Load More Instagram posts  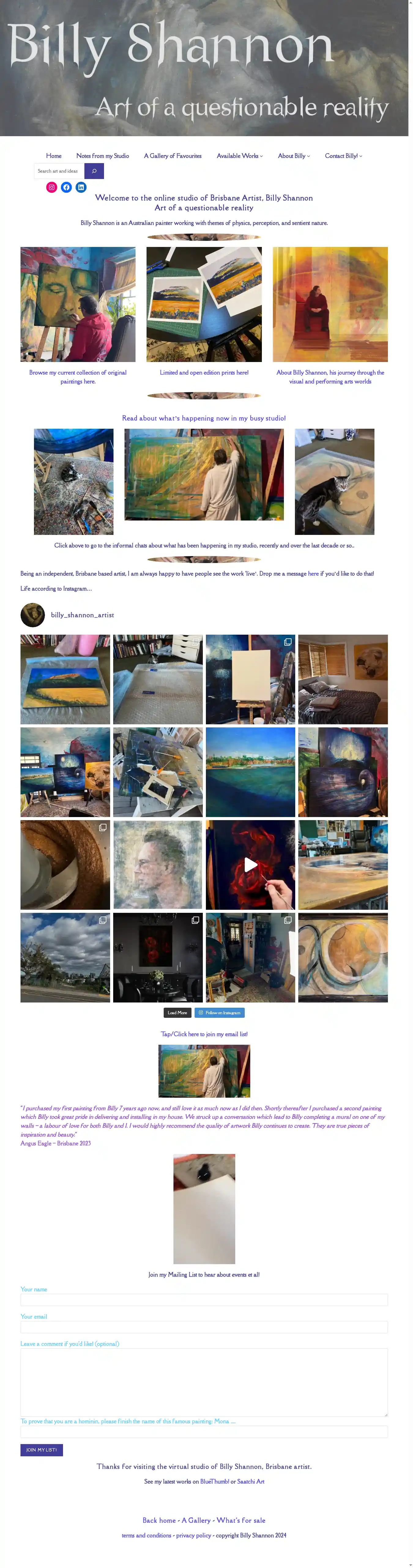[x=177, y=1012]
